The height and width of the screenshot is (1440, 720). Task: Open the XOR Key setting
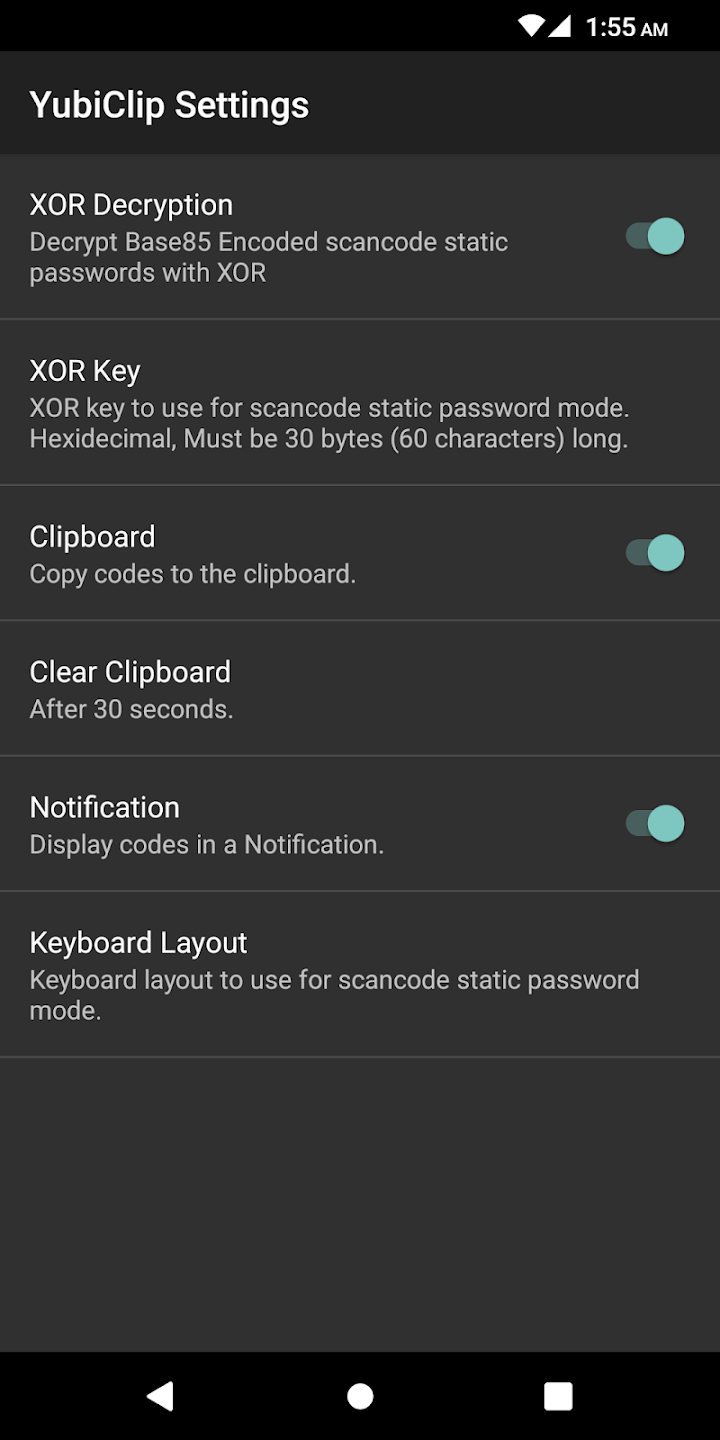coord(330,403)
